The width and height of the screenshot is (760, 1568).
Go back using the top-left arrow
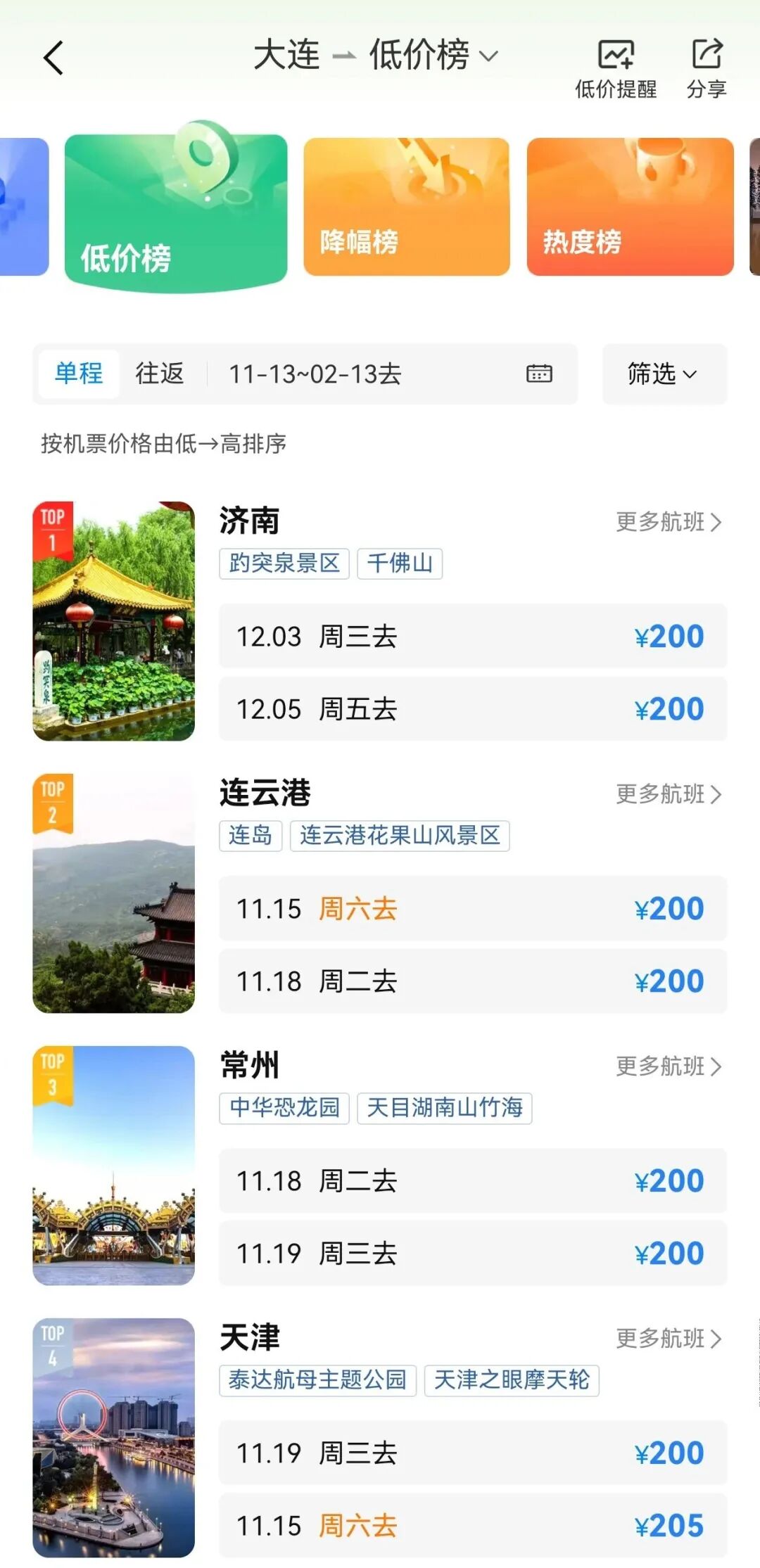click(x=53, y=58)
